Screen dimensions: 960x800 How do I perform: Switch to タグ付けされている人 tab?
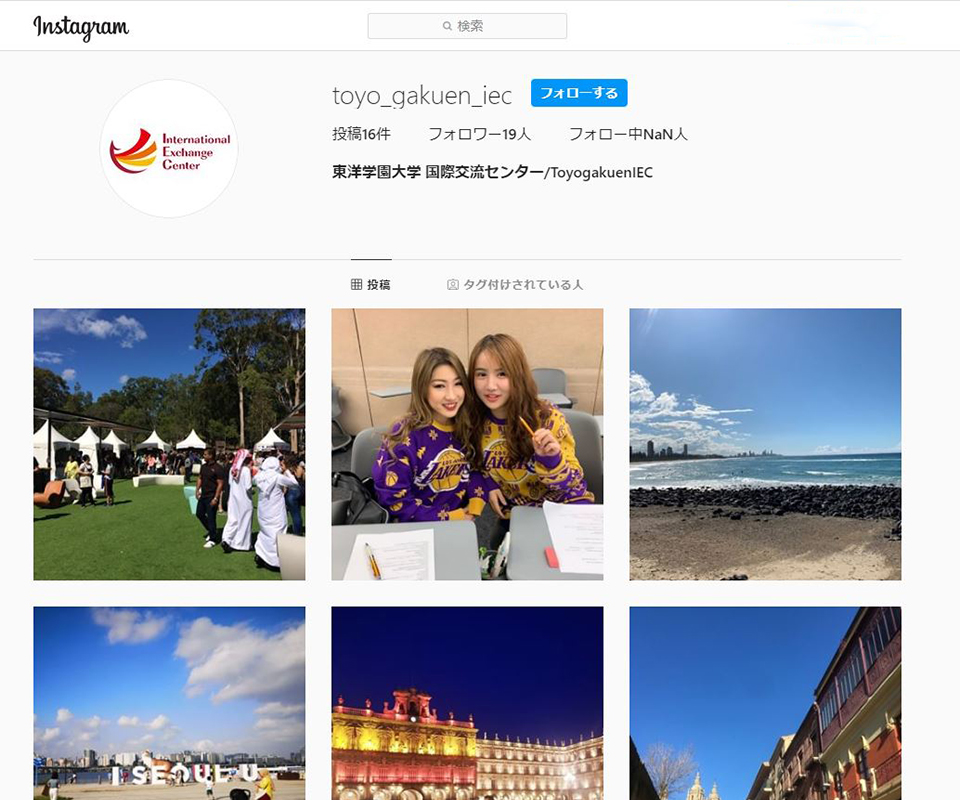click(515, 285)
